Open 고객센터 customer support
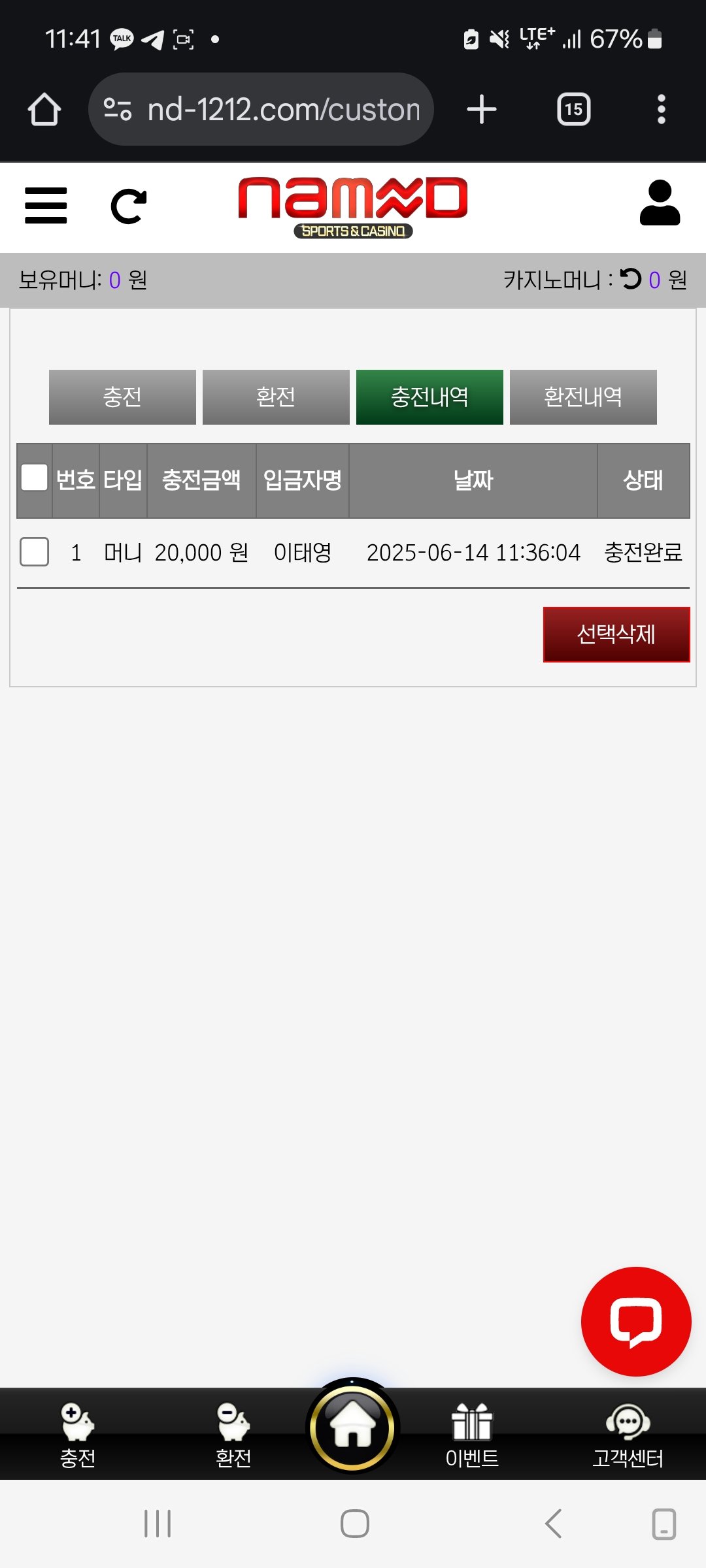The image size is (706, 1568). (x=628, y=1435)
